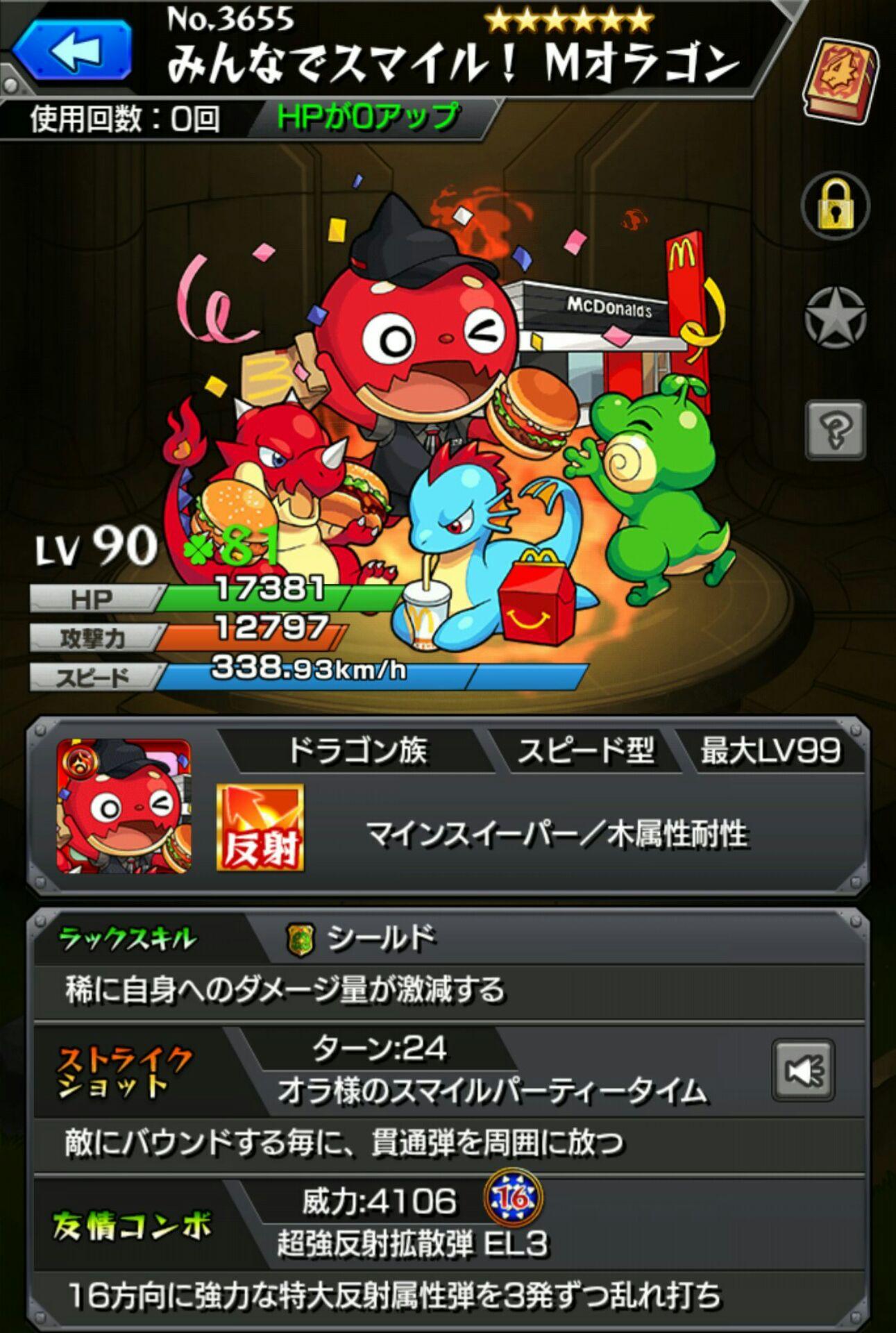Toggle the padlock lock on this monster
The width and height of the screenshot is (896, 1333).
coord(834,206)
